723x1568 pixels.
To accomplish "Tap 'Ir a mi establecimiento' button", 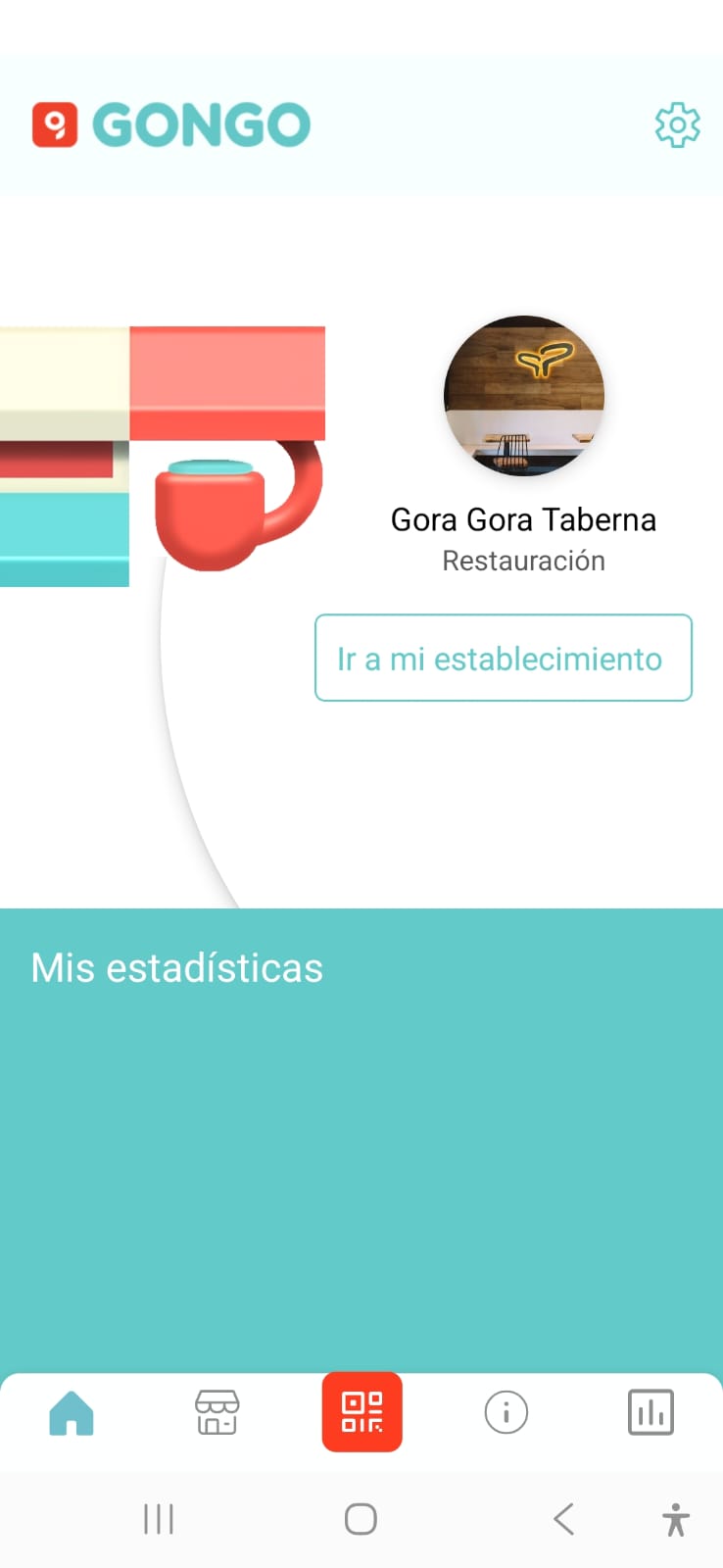I will pos(503,658).
